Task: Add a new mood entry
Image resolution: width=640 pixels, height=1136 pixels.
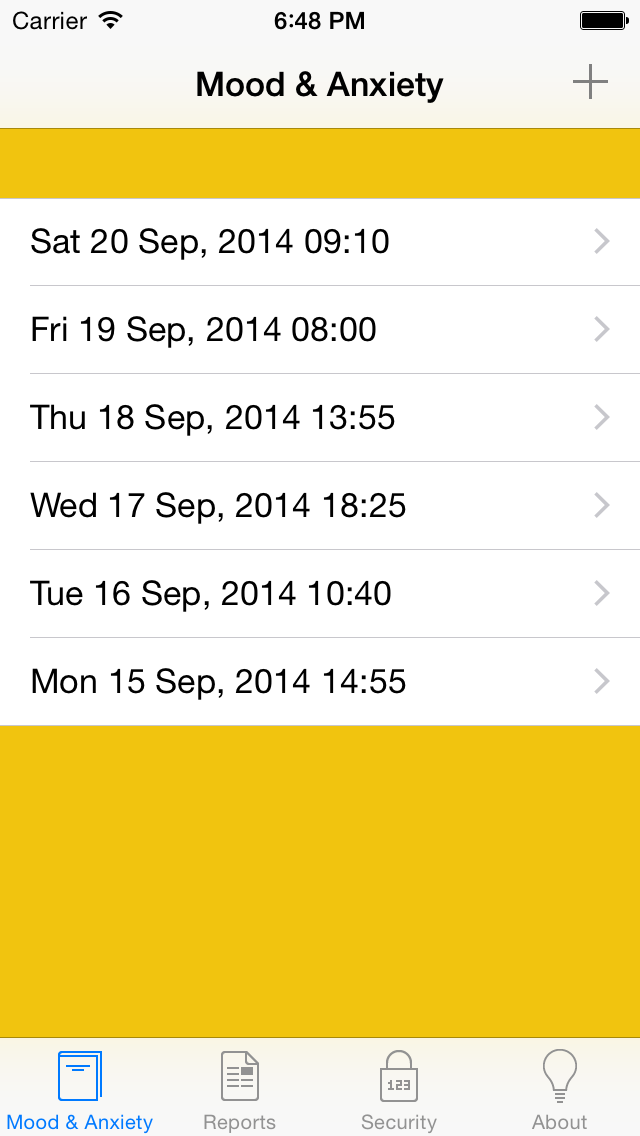Action: [x=590, y=82]
